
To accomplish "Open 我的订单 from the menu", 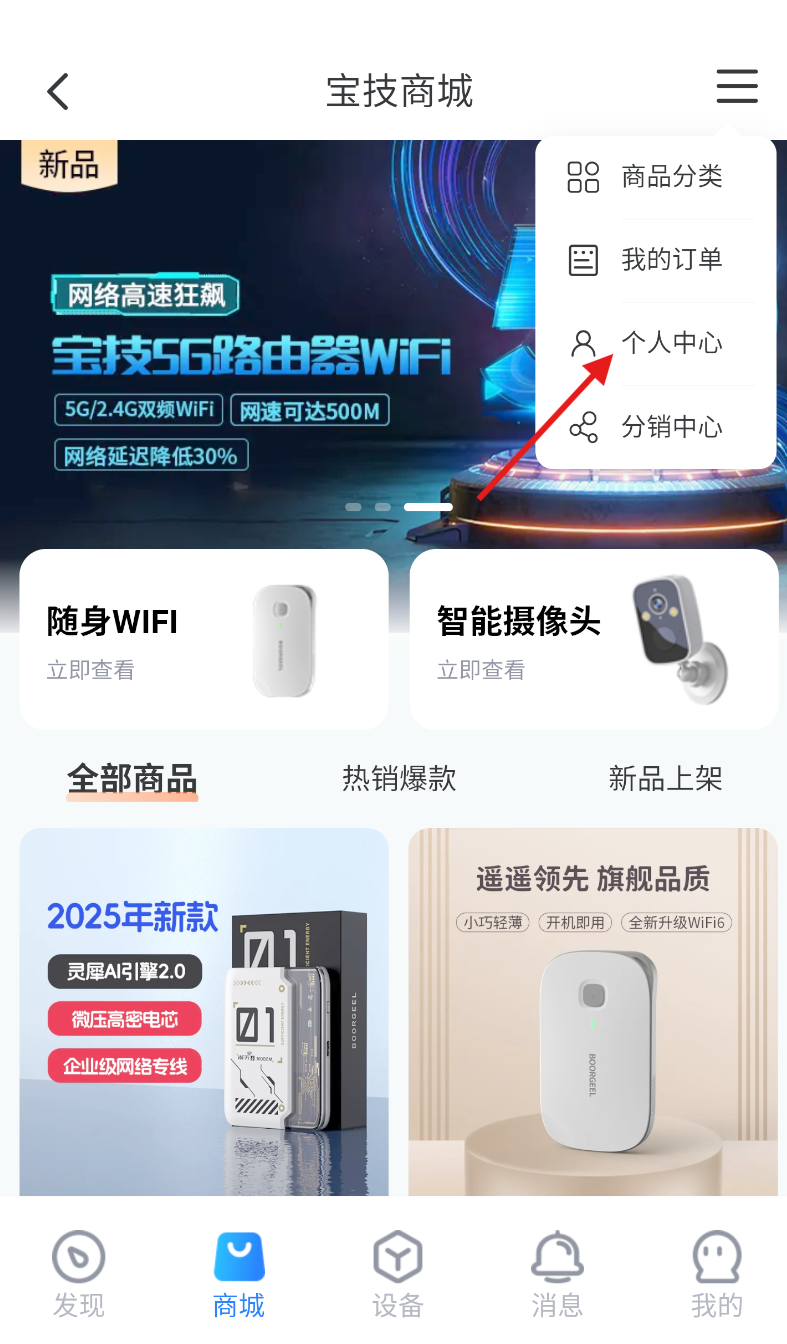I will click(x=670, y=260).
